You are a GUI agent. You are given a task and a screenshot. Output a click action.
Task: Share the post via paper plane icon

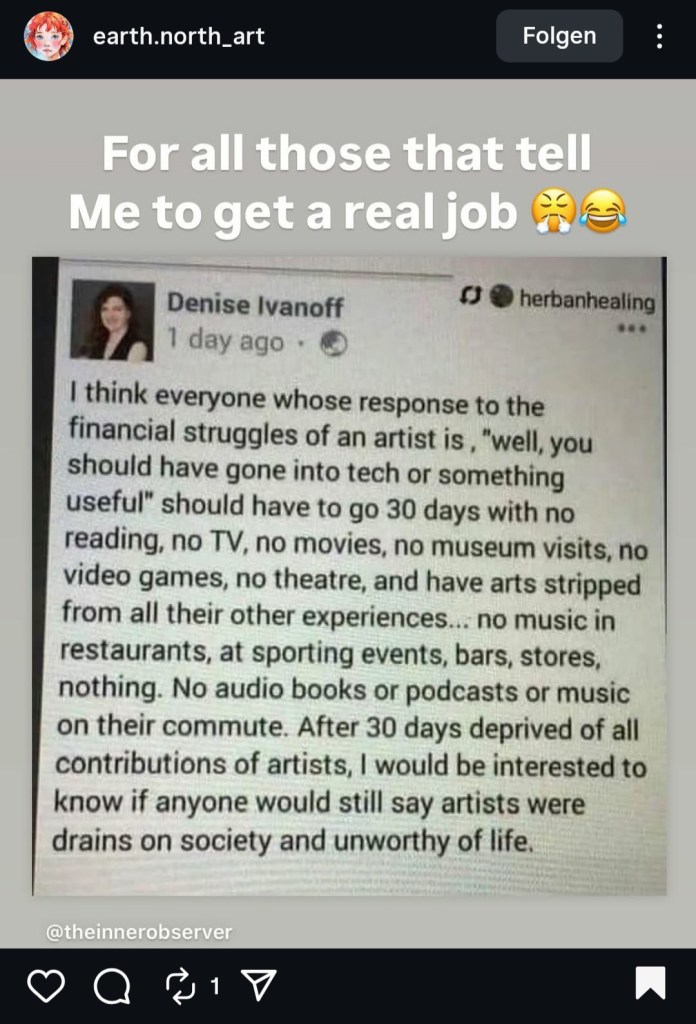click(x=259, y=986)
